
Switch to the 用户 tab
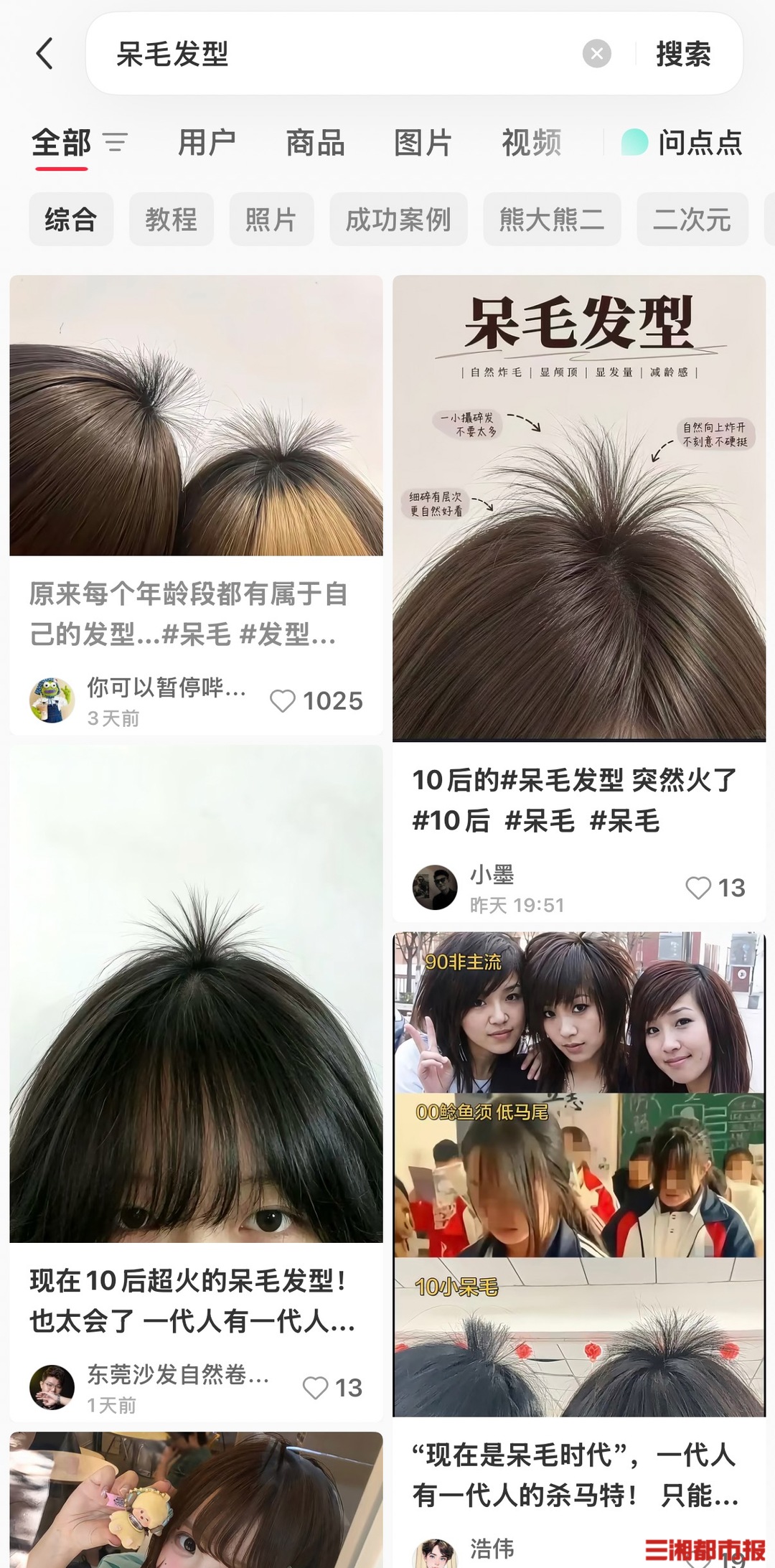coord(207,142)
